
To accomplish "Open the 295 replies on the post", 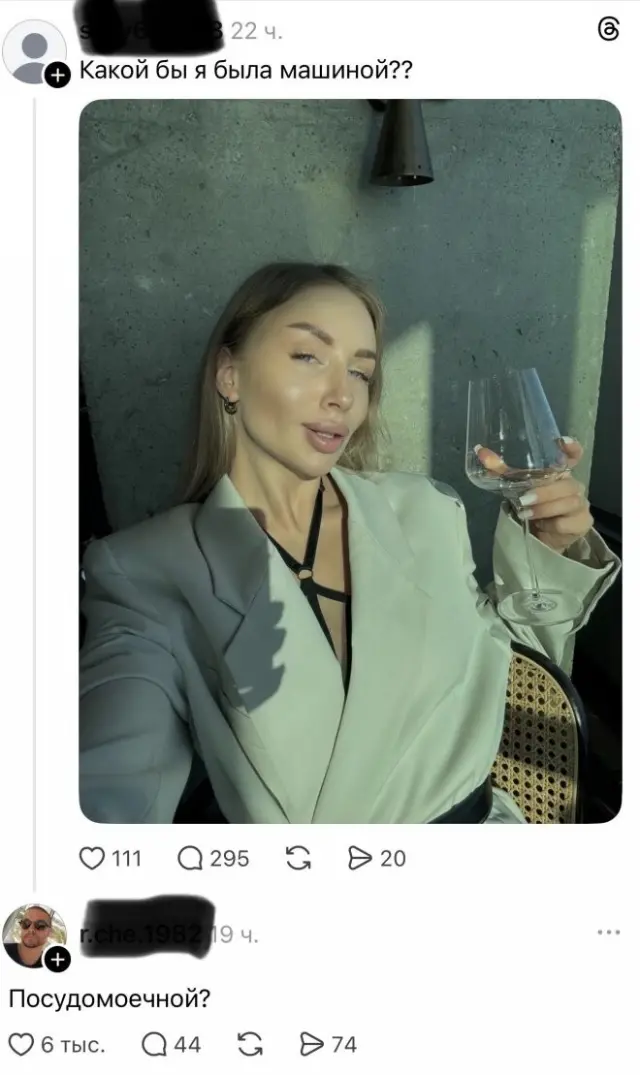I will [190, 858].
